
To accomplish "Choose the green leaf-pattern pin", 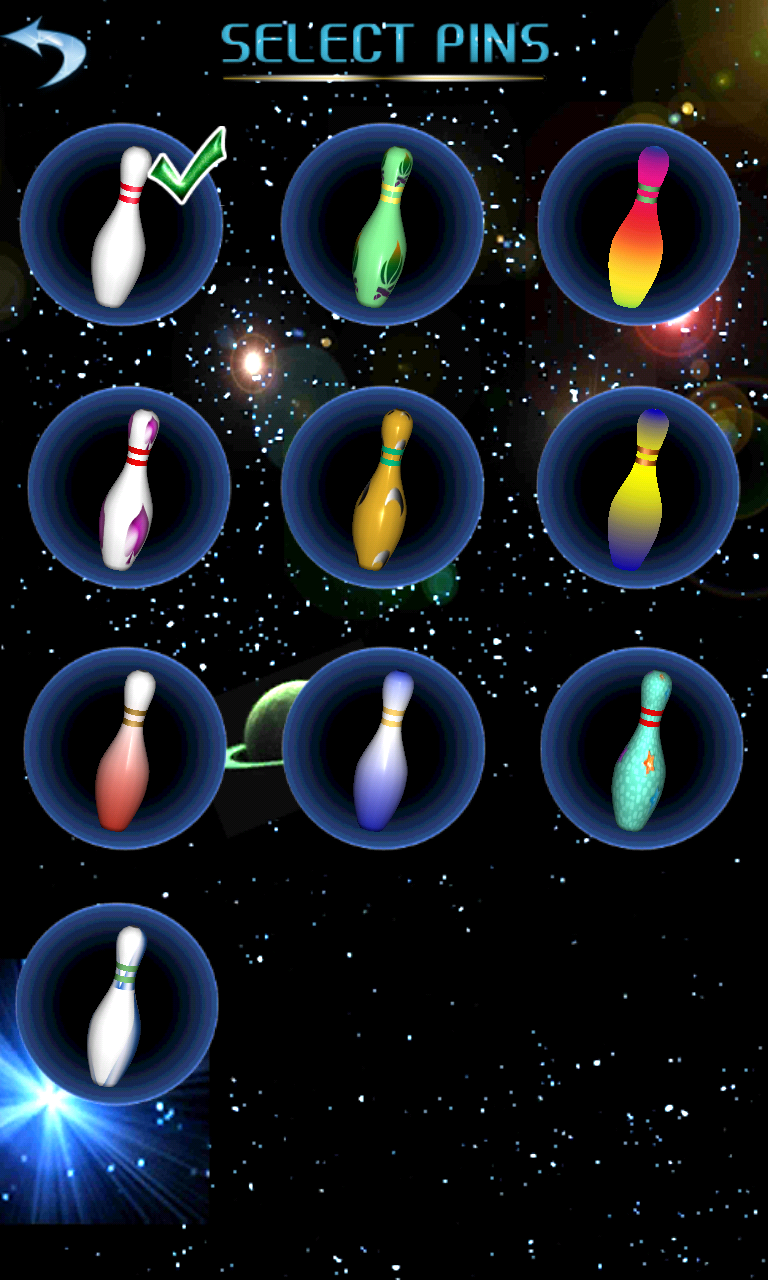I will coord(383,224).
